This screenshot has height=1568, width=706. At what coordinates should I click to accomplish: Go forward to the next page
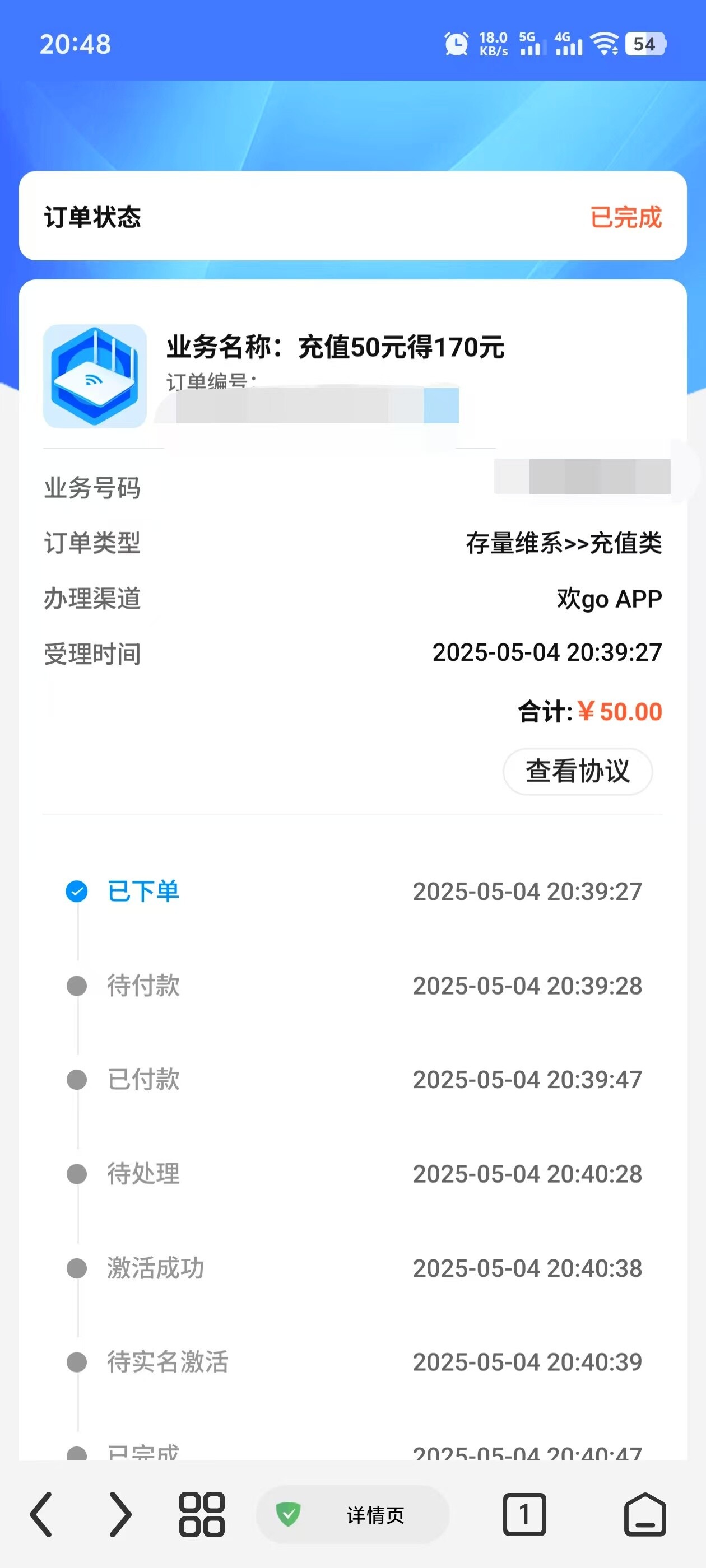(x=120, y=1514)
